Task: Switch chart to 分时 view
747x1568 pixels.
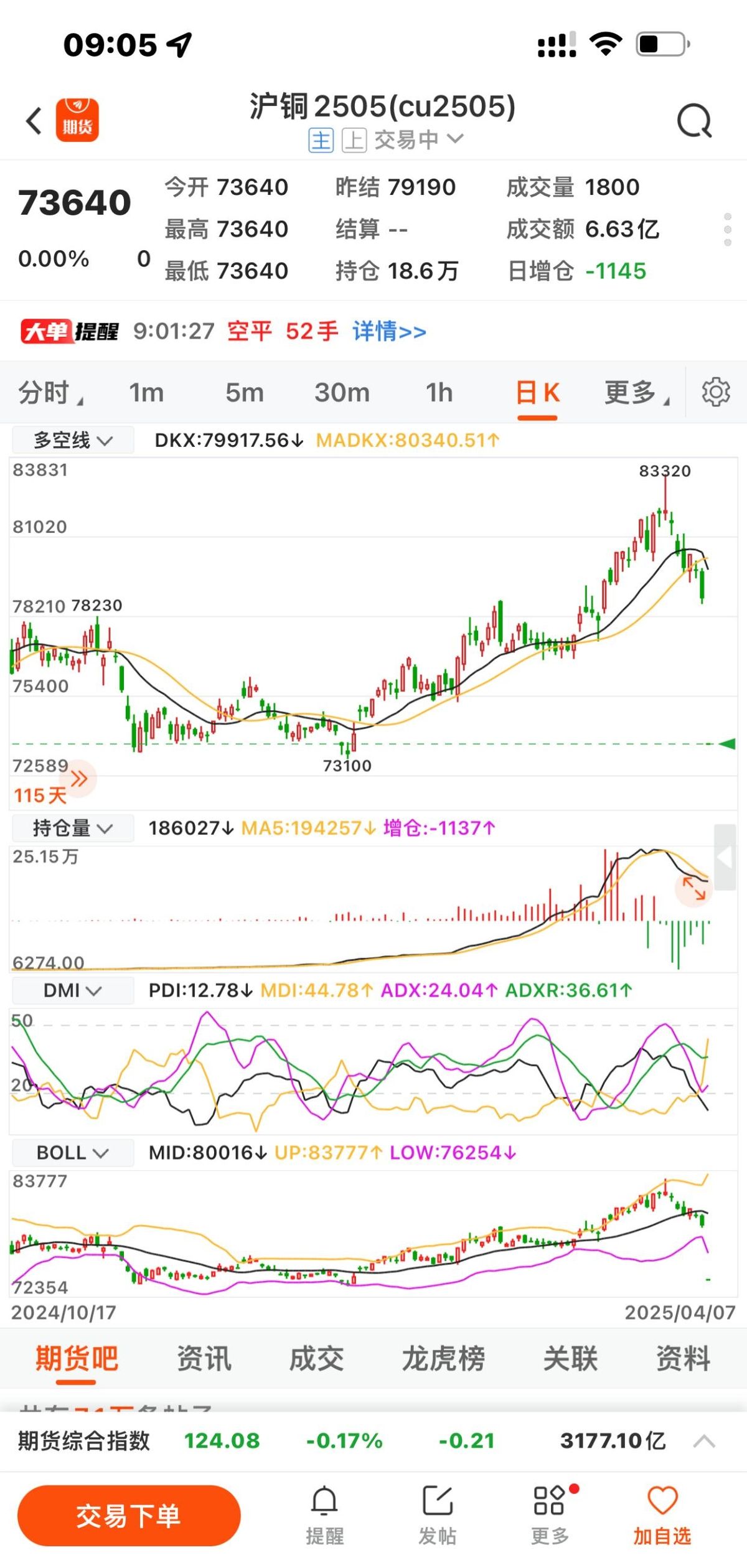Action: [50, 393]
